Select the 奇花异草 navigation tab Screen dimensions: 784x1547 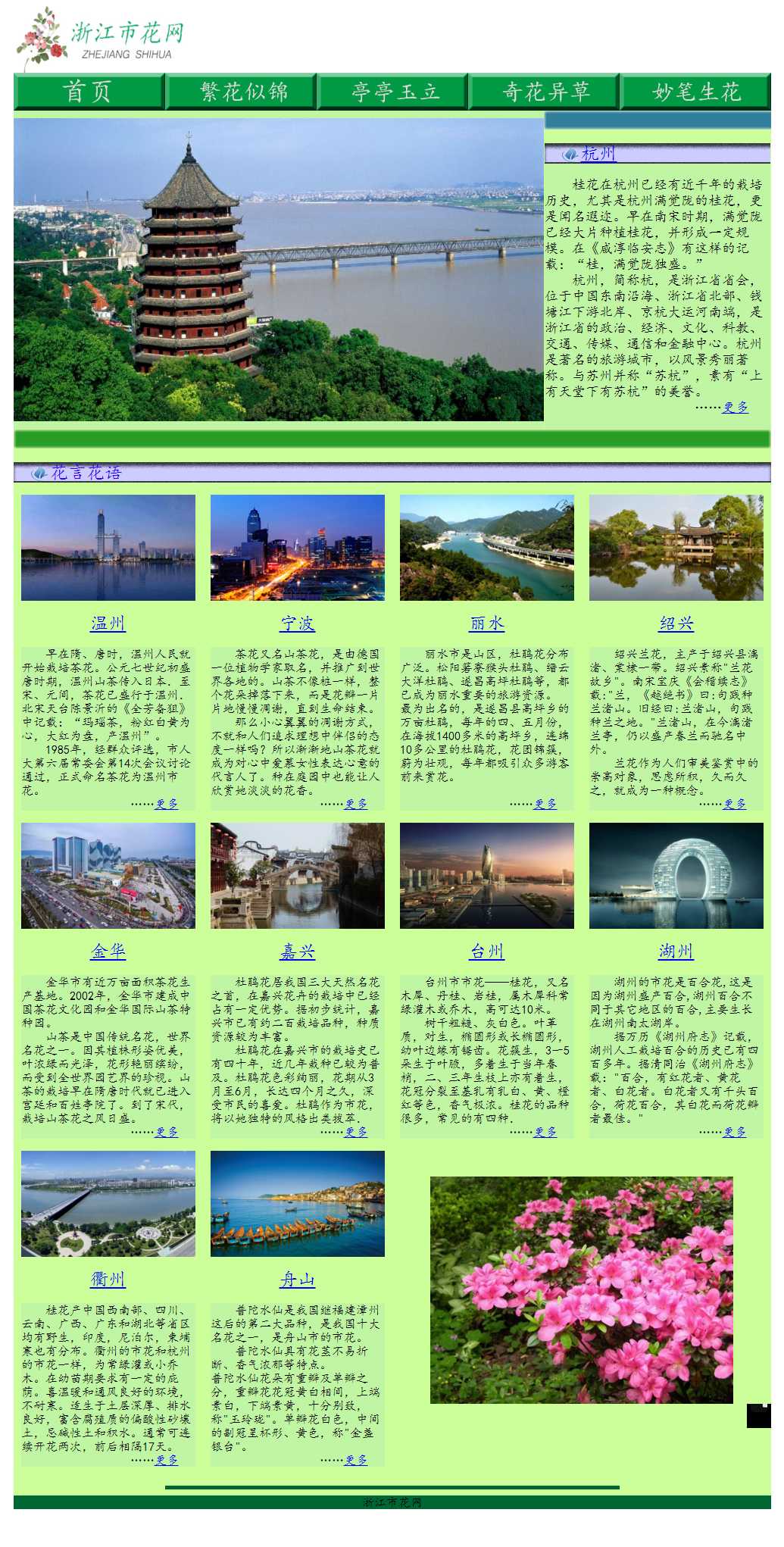[545, 92]
